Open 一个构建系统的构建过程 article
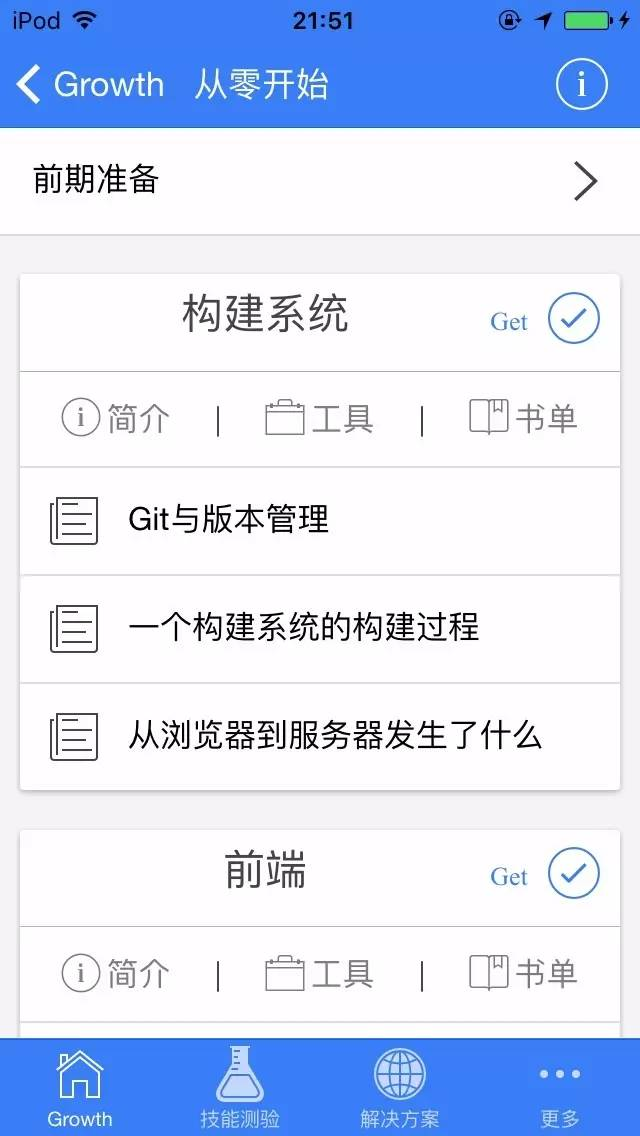The width and height of the screenshot is (640, 1136). tap(319, 629)
